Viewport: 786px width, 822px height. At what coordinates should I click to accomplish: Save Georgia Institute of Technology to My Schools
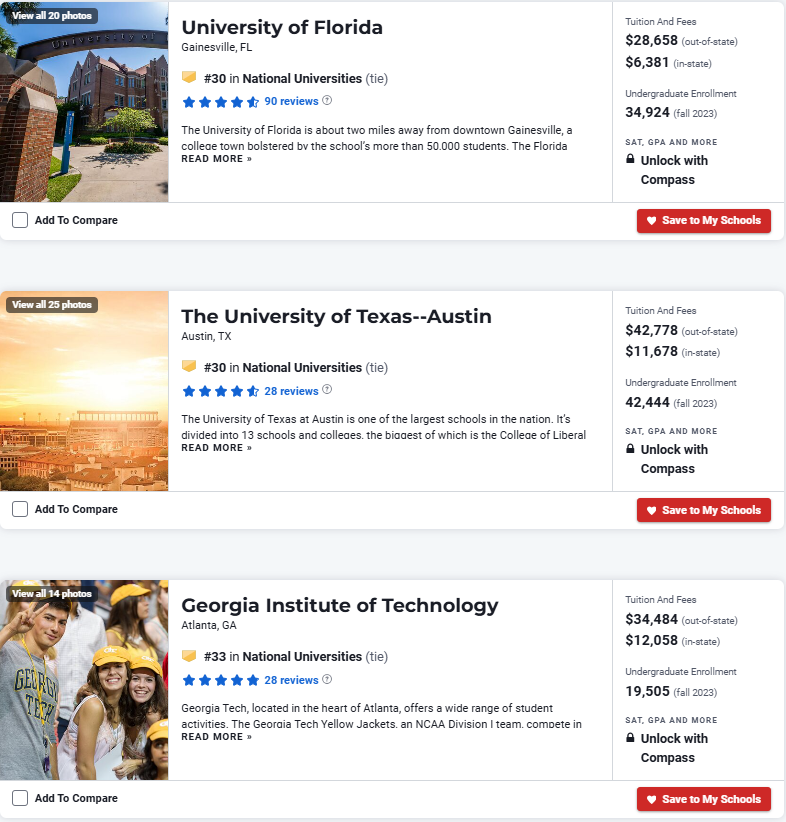pyautogui.click(x=703, y=799)
